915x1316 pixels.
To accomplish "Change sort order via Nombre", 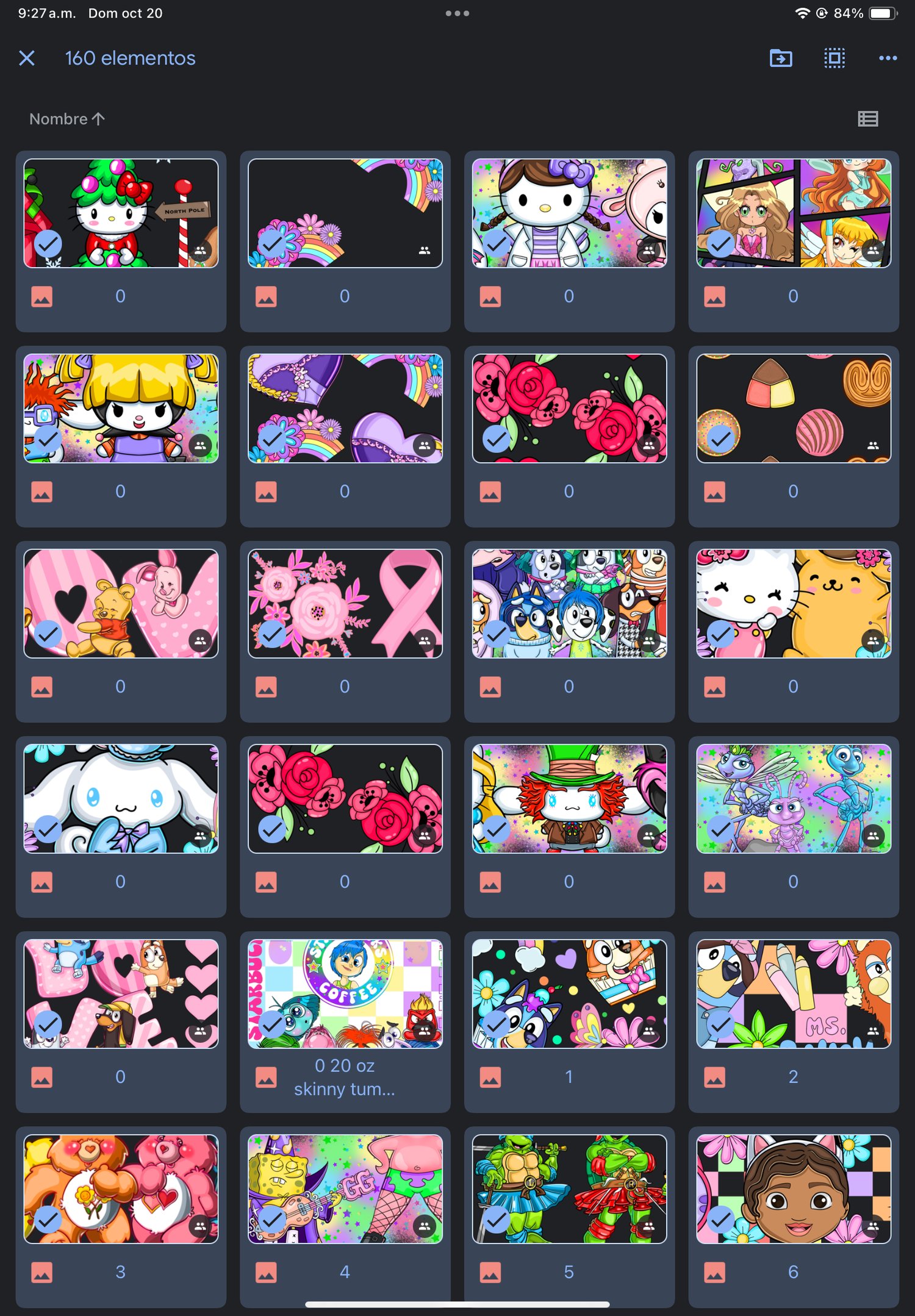I will pyautogui.click(x=67, y=119).
